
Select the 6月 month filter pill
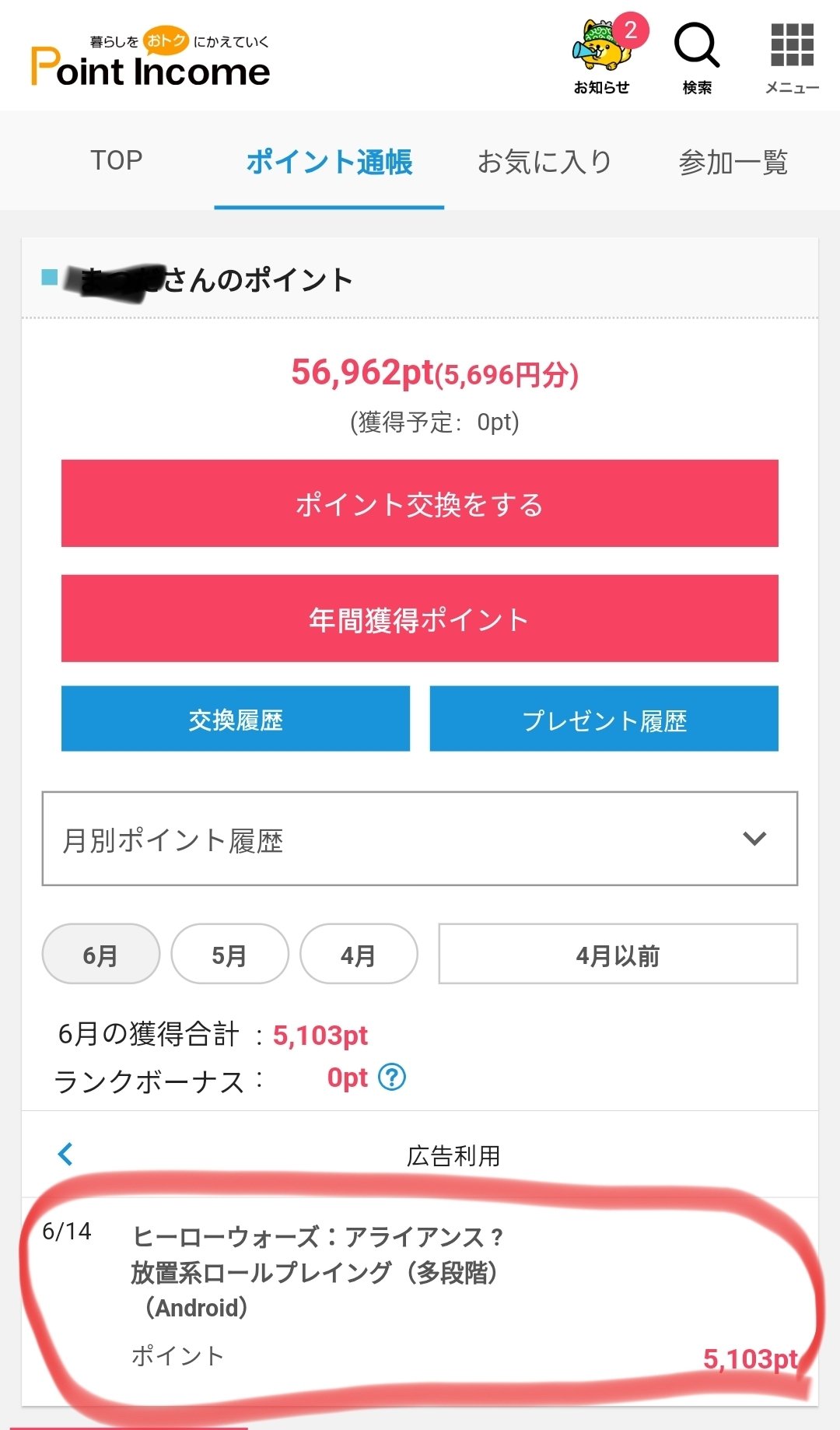click(x=100, y=954)
